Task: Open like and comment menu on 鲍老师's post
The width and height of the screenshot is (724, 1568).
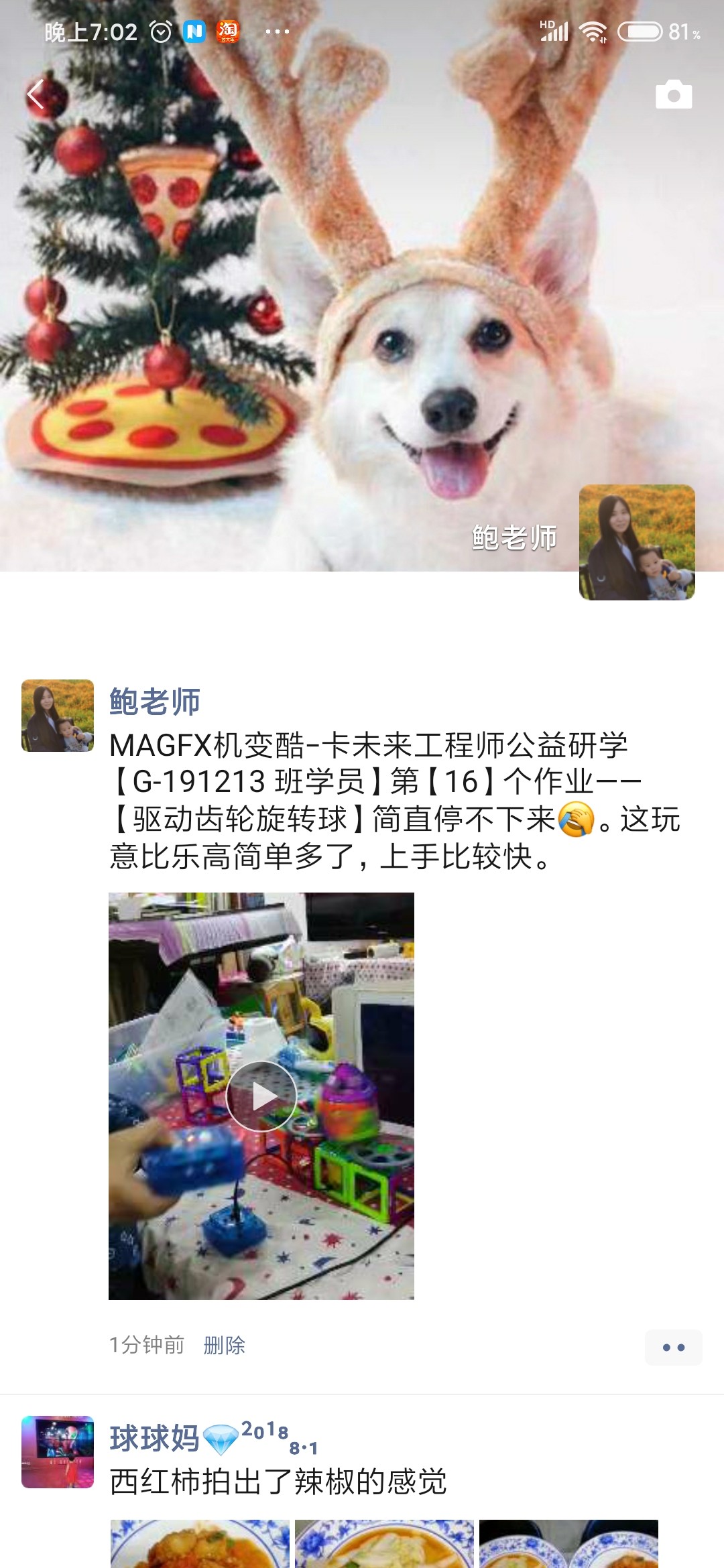Action: (673, 1347)
